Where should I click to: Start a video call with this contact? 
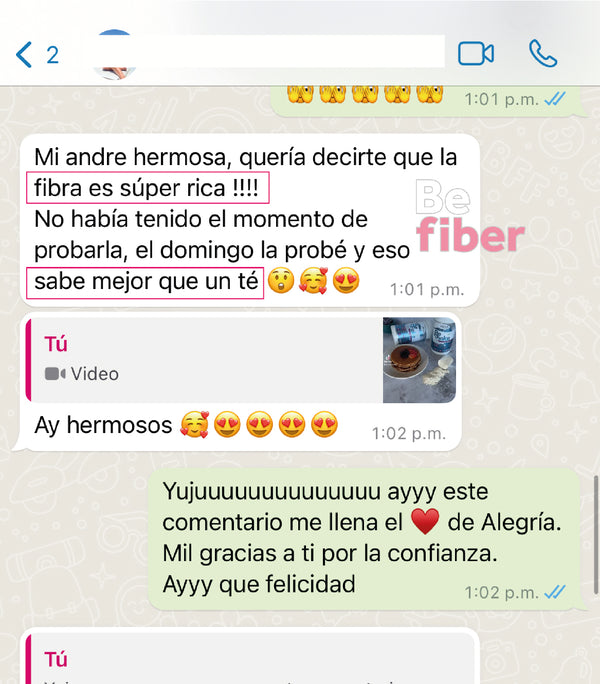[476, 54]
